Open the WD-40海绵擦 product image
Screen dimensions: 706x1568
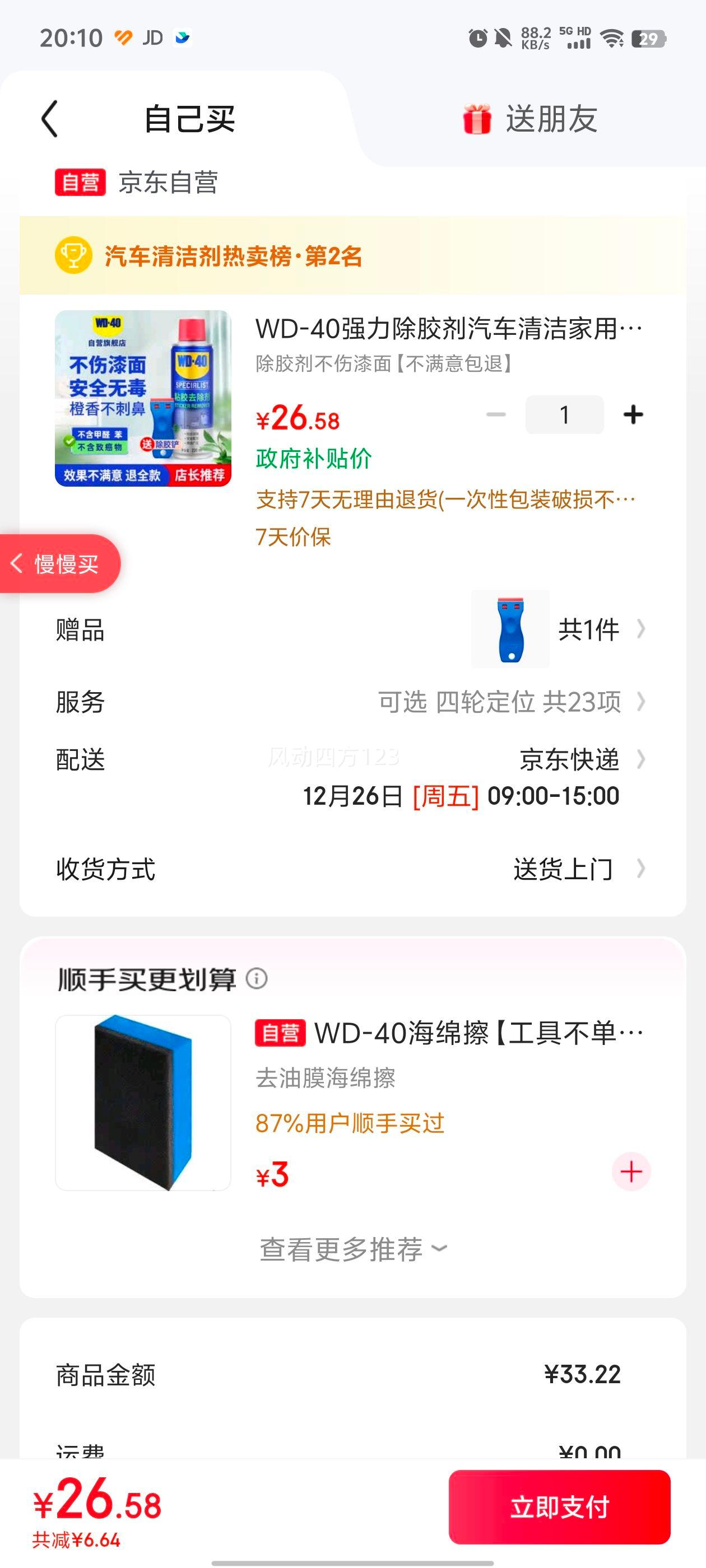143,1102
